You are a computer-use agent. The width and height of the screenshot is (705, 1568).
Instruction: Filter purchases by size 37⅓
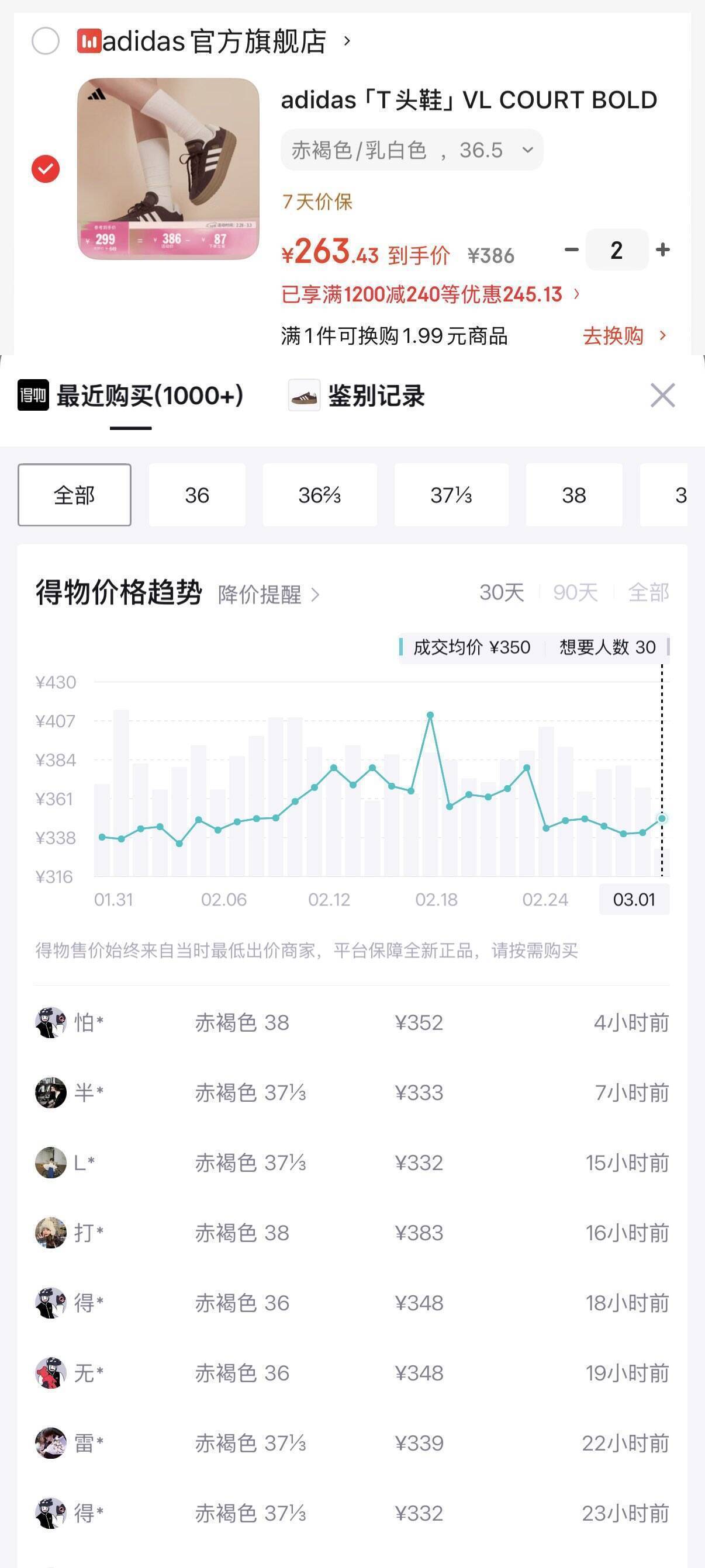click(451, 495)
